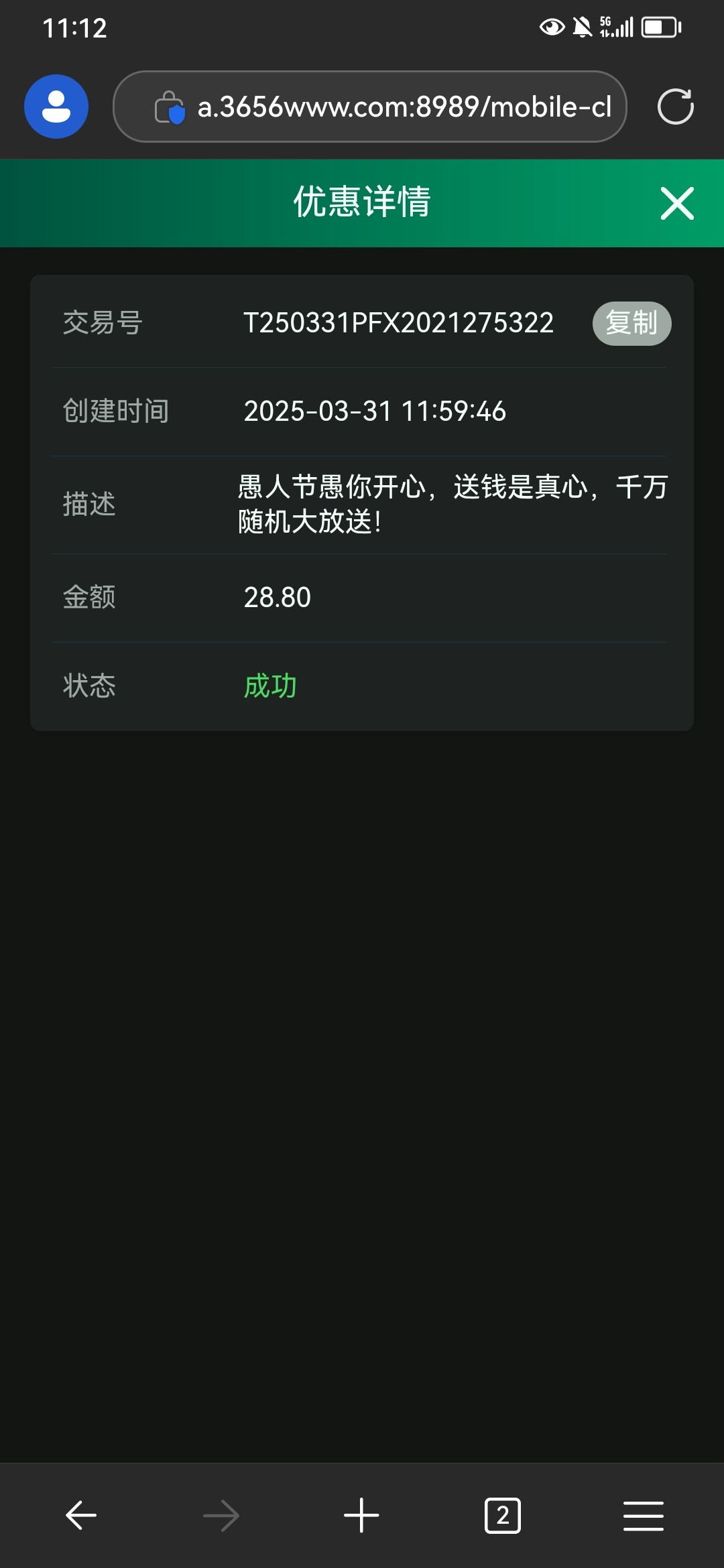Copy the transaction number with 复制

click(x=631, y=323)
